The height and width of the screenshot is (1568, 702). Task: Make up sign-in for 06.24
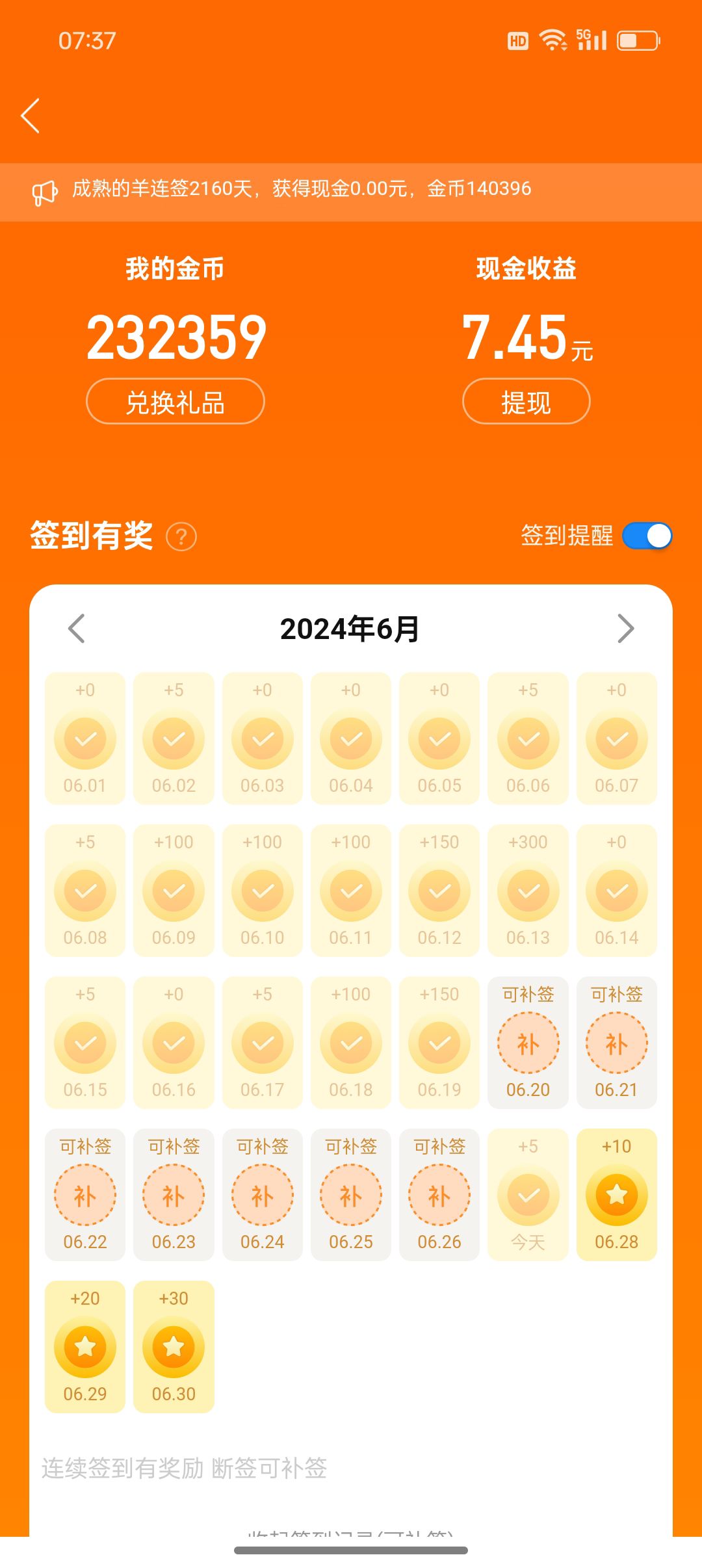coord(263,1195)
